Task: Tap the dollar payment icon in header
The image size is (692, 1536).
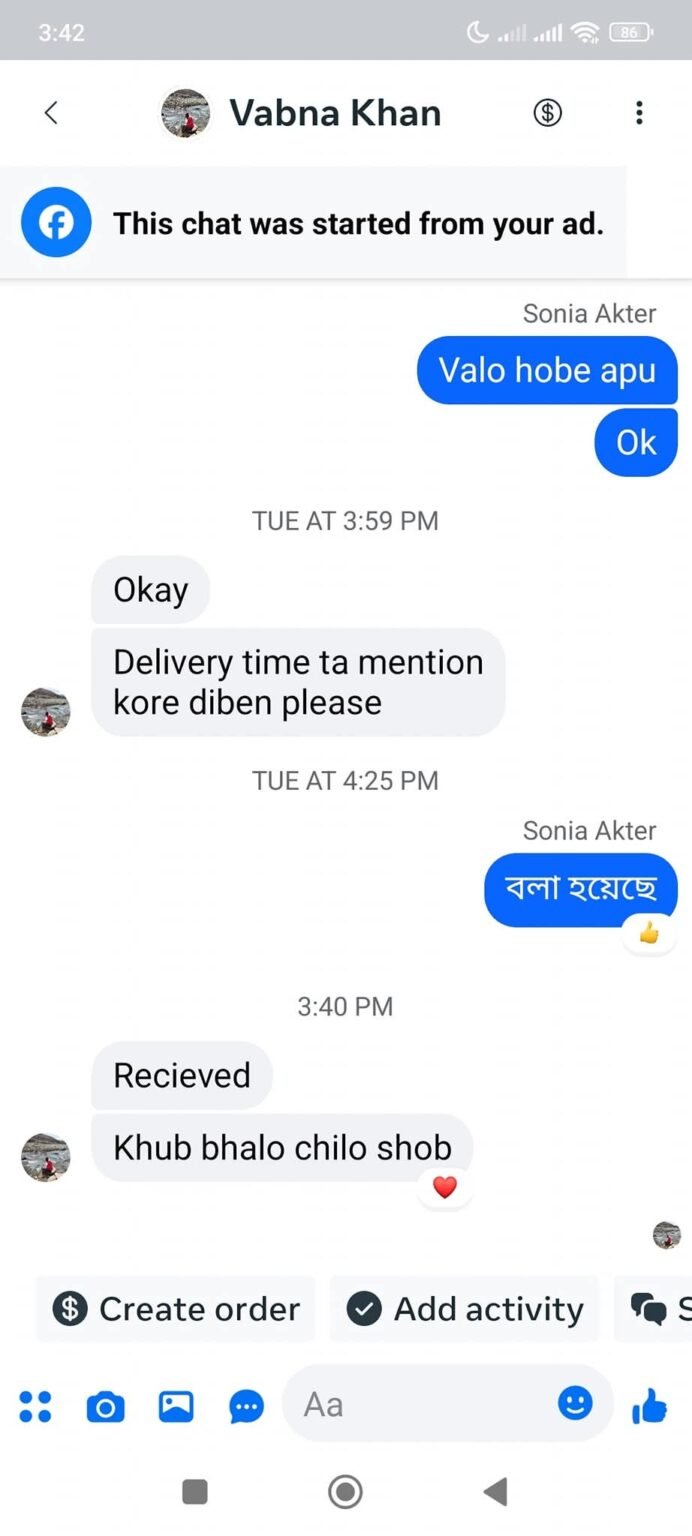Action: 546,113
